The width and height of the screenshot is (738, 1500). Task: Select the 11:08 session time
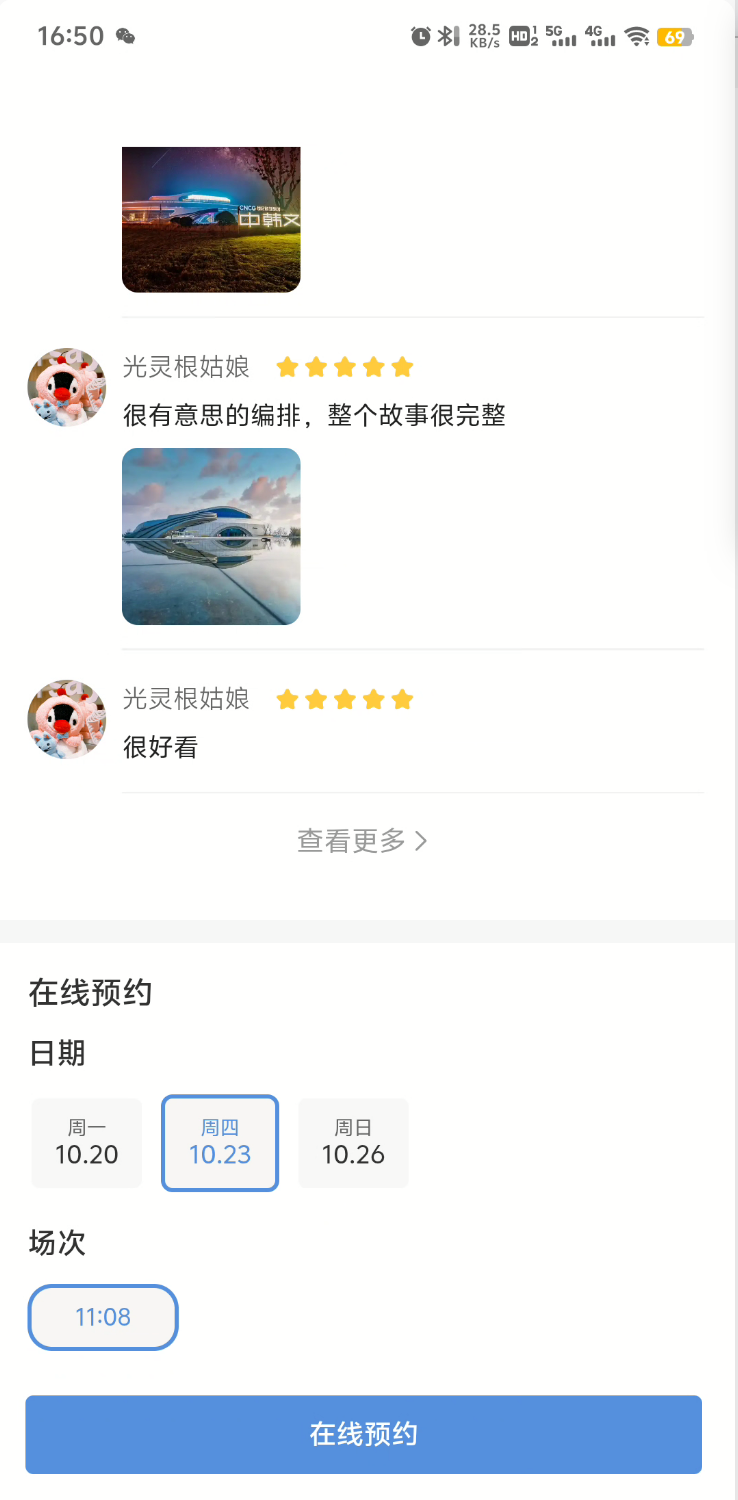coord(103,1317)
